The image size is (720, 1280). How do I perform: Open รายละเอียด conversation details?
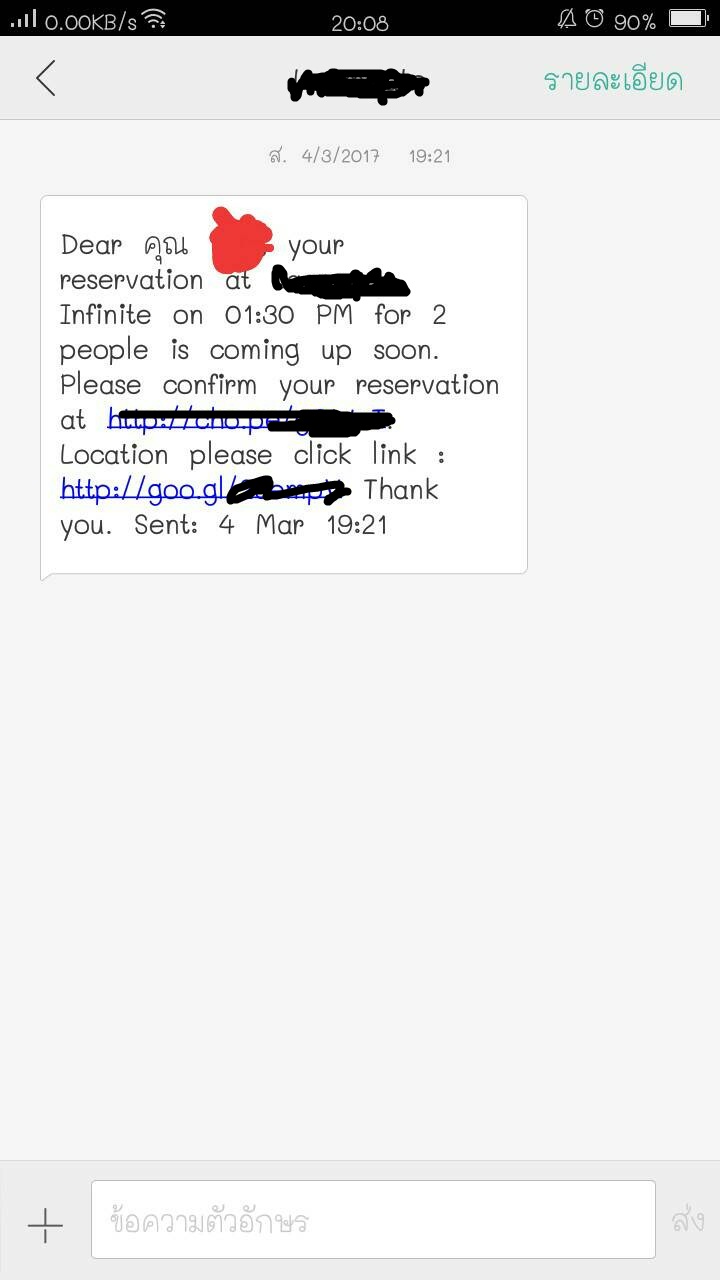tap(612, 80)
